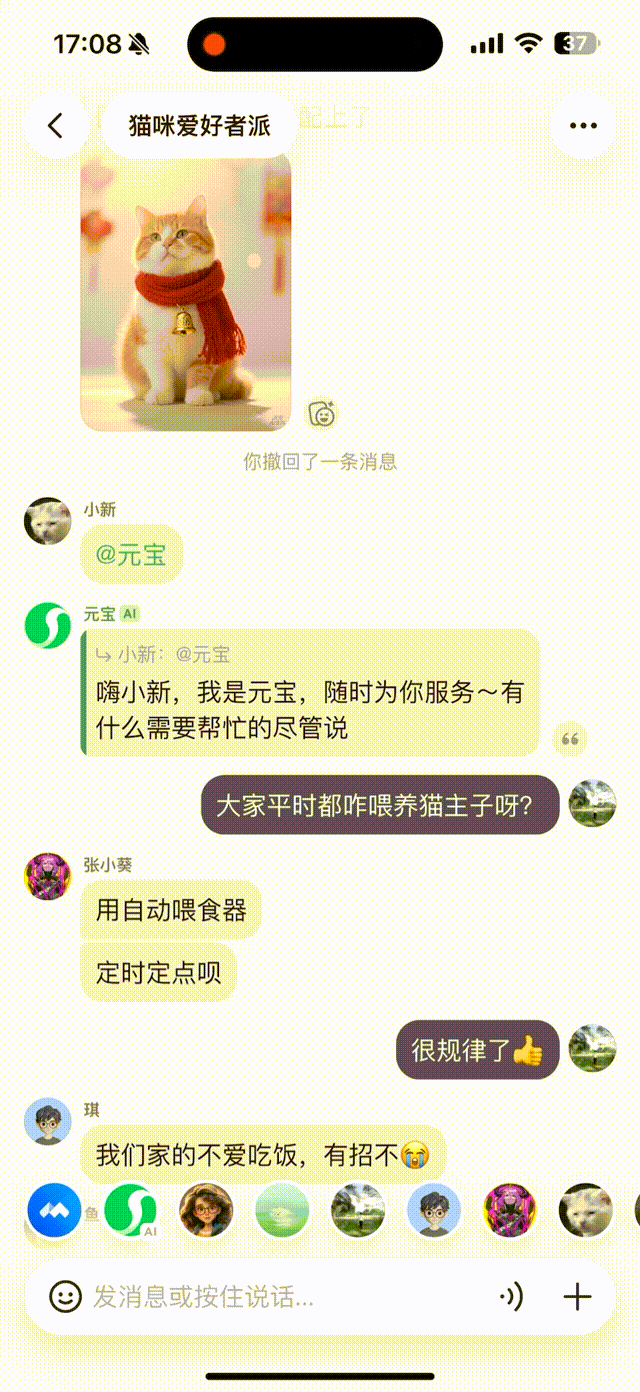Switch to voice input via the sound-wave icon
The height and width of the screenshot is (1392, 640).
[511, 1297]
